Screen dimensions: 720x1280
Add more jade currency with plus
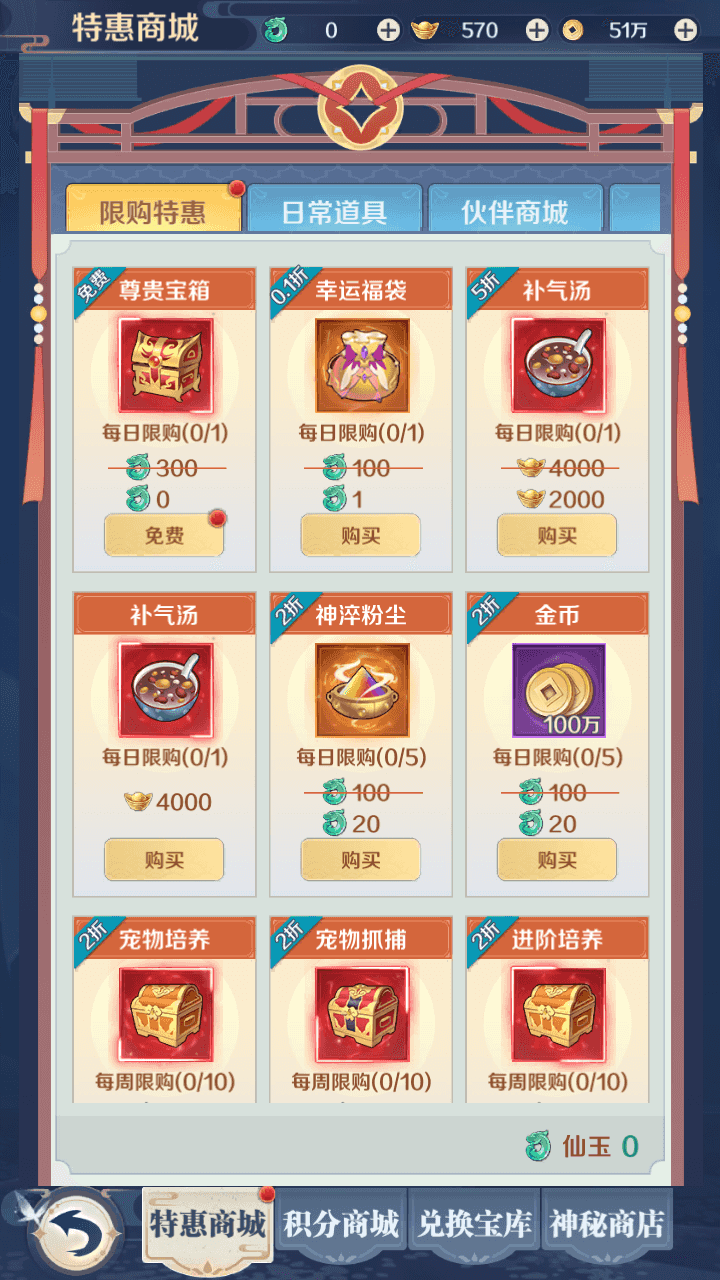(x=388, y=30)
